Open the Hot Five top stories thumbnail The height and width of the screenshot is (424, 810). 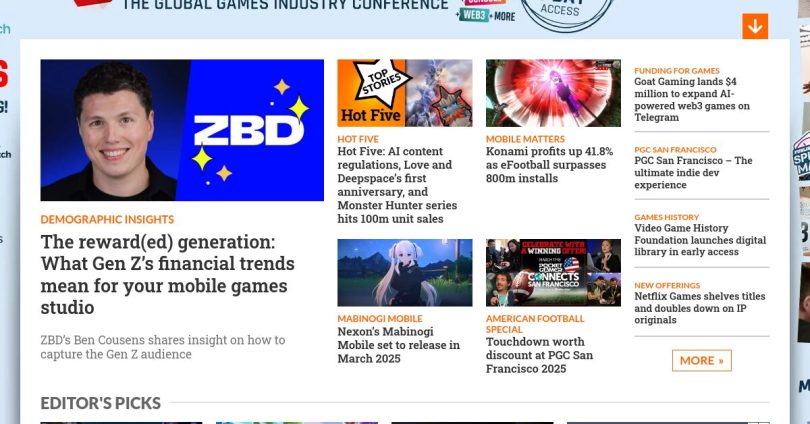click(404, 93)
